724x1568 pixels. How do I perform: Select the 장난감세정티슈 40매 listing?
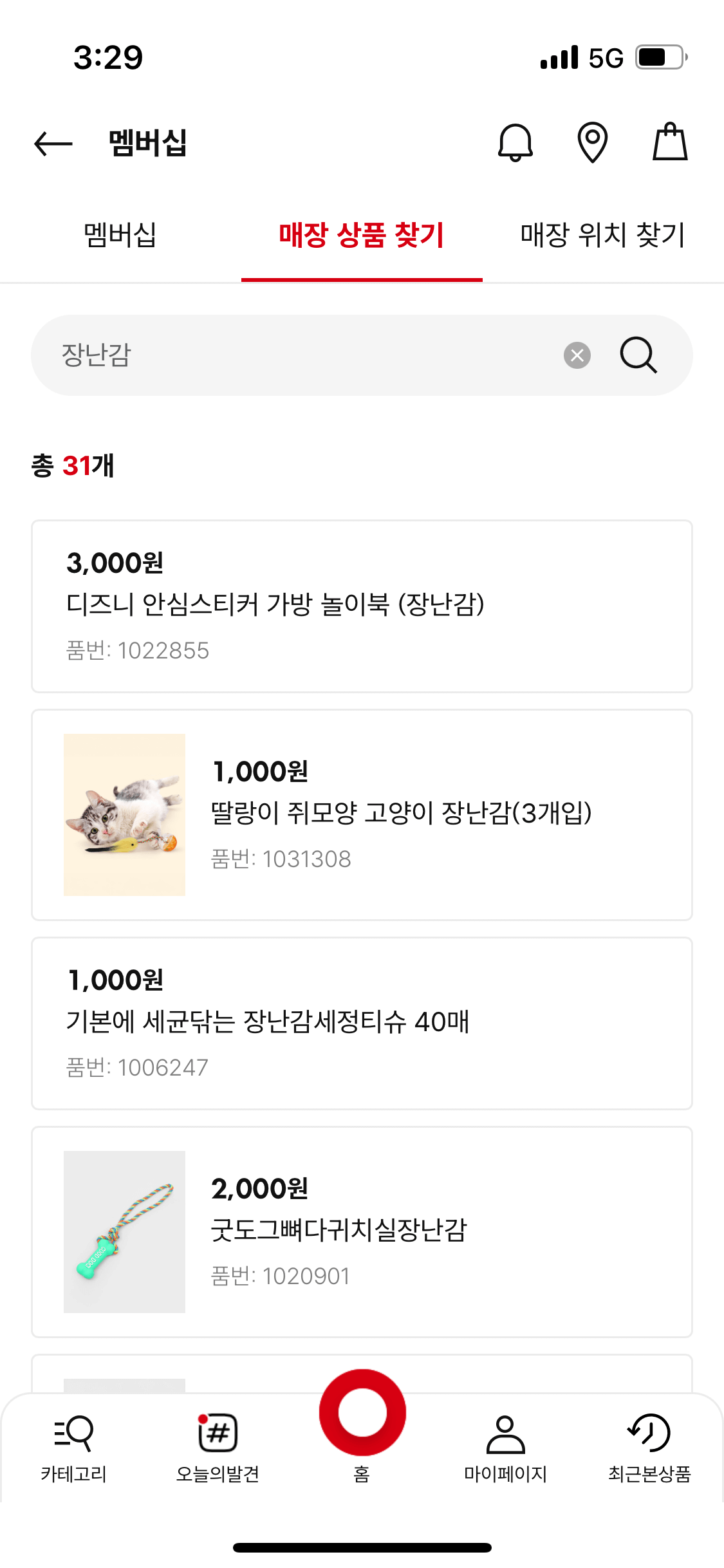pyautogui.click(x=362, y=1023)
